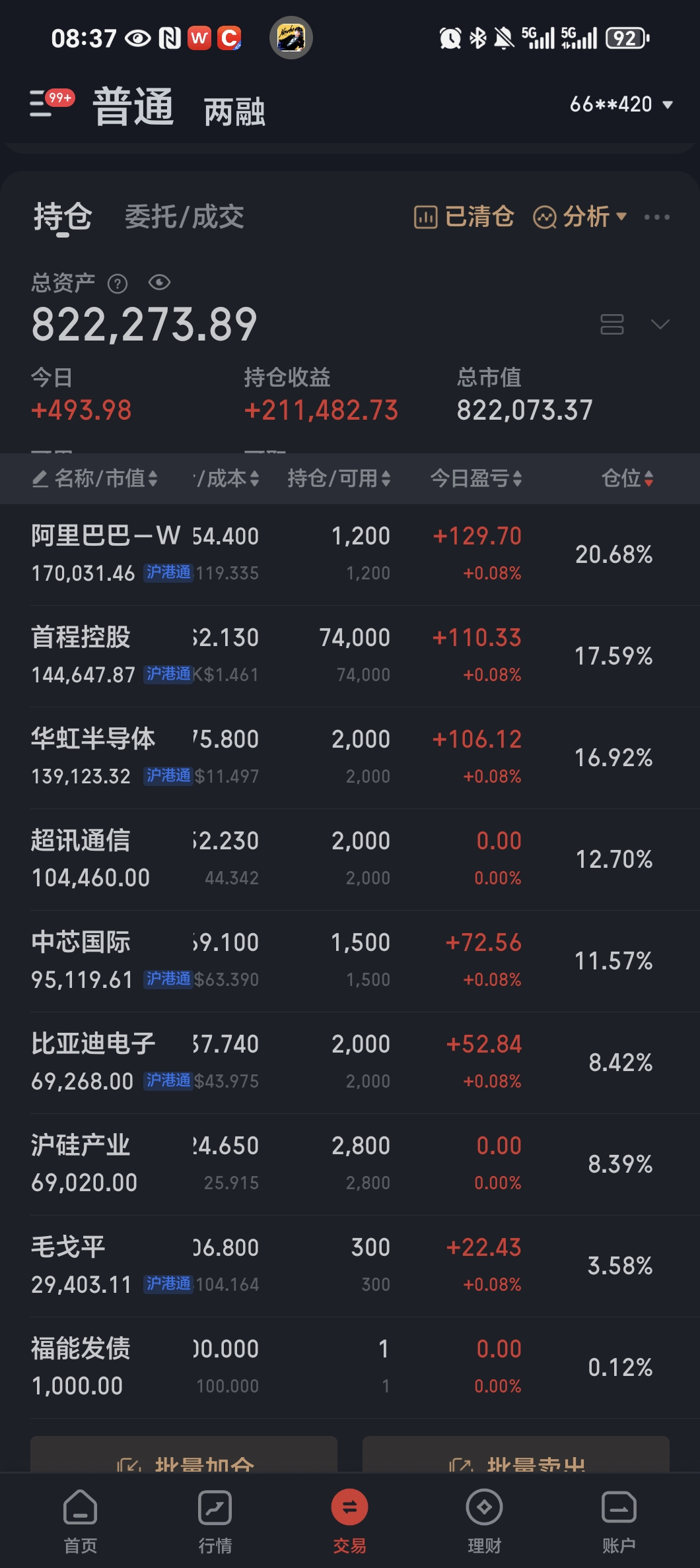The width and height of the screenshot is (700, 1568).
Task: Open the 中芯国际 holding row
Action: coord(350,961)
